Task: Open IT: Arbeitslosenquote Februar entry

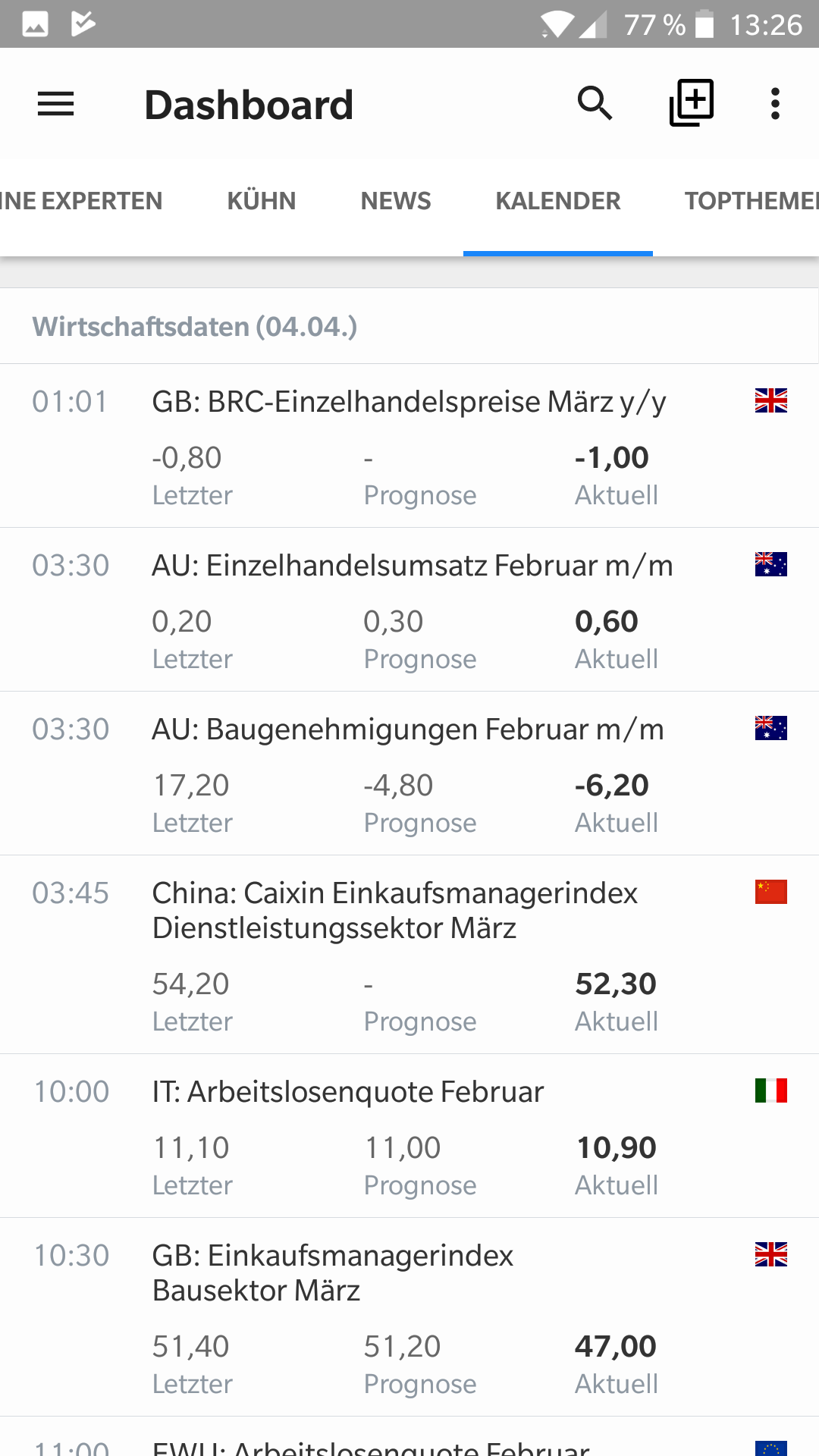Action: 409,1136
